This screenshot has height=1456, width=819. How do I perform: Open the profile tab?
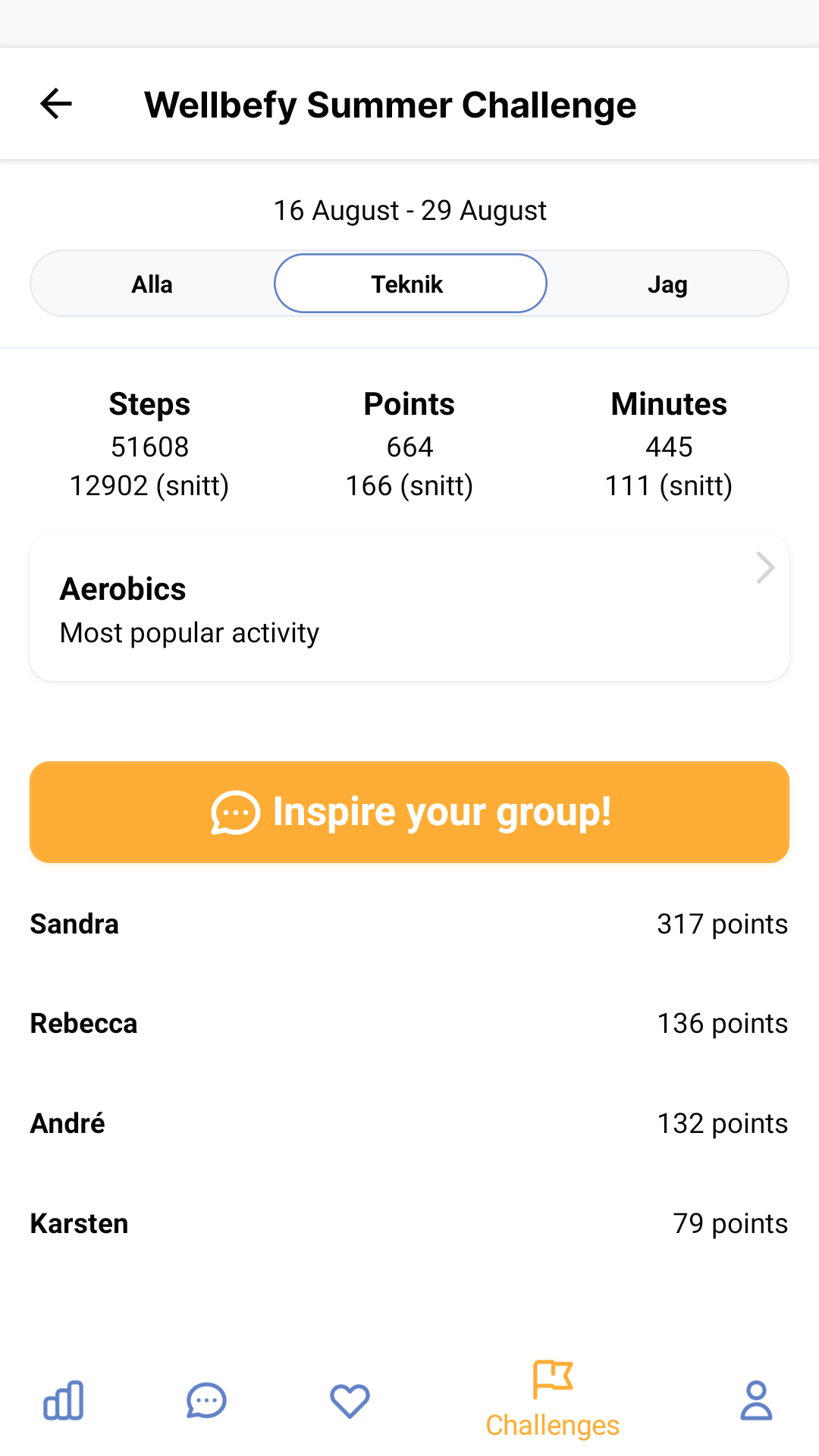(x=756, y=1400)
